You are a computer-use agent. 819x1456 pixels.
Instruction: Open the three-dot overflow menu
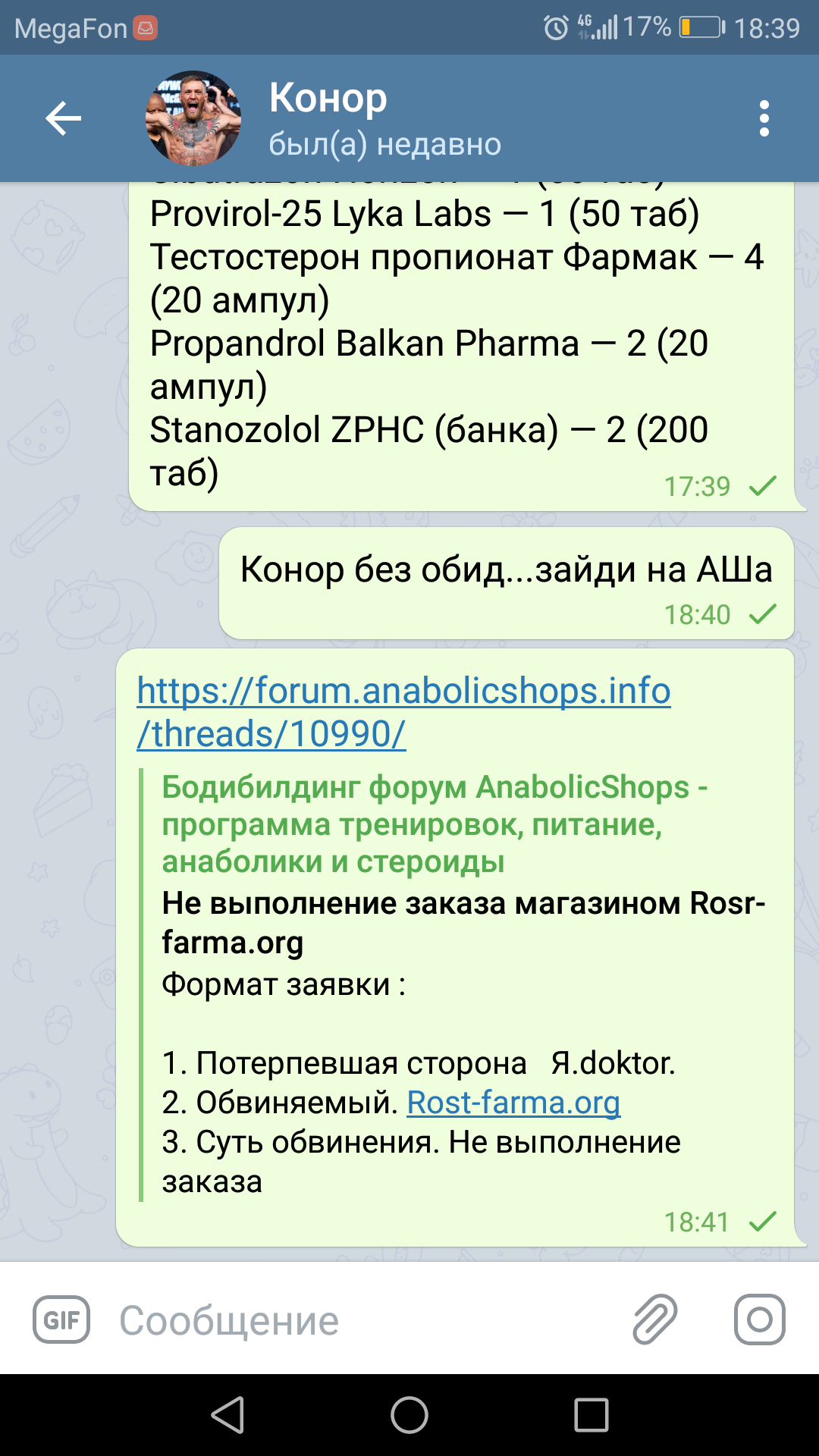coord(764,118)
